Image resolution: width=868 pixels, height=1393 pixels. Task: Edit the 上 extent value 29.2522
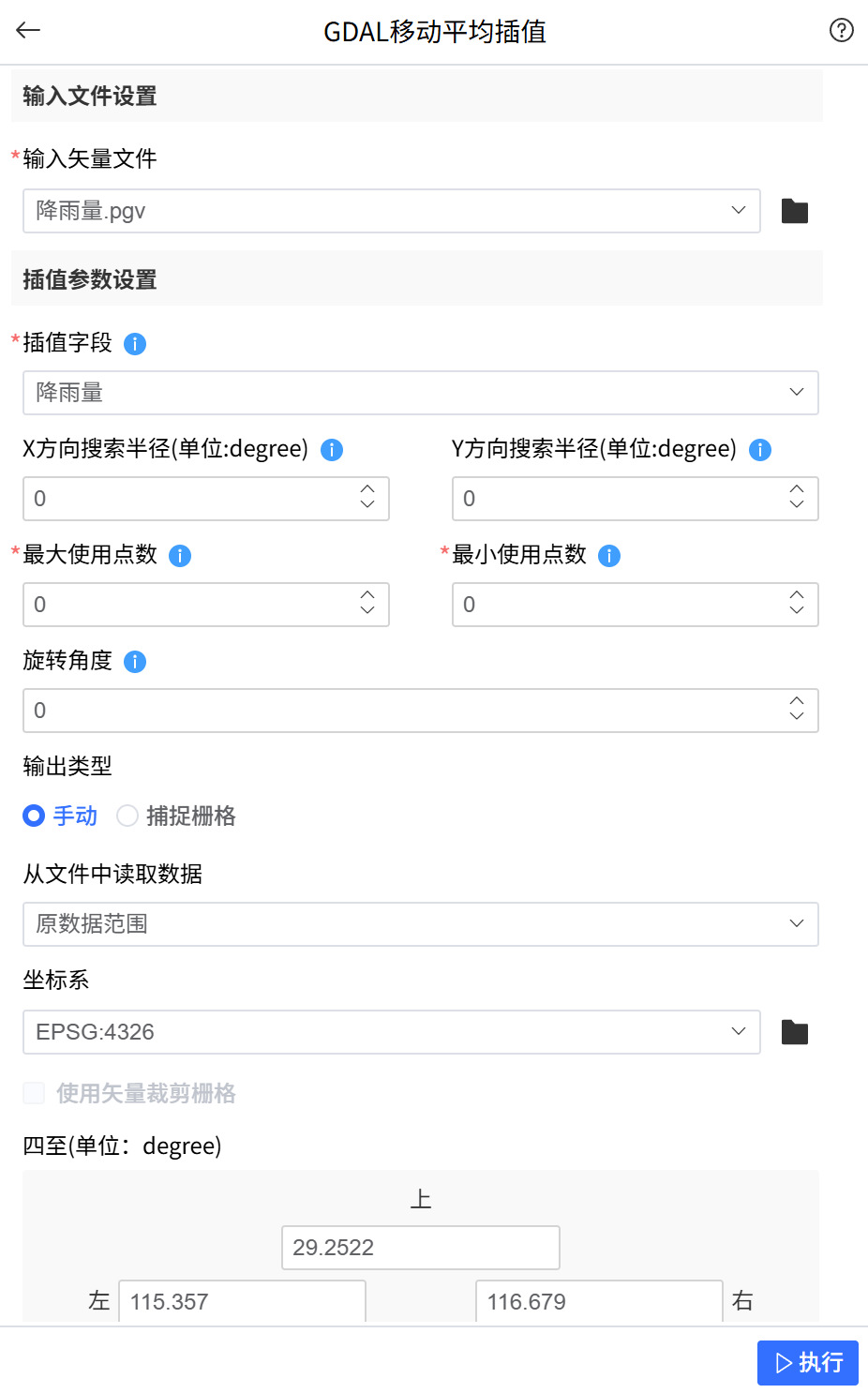(x=420, y=1248)
